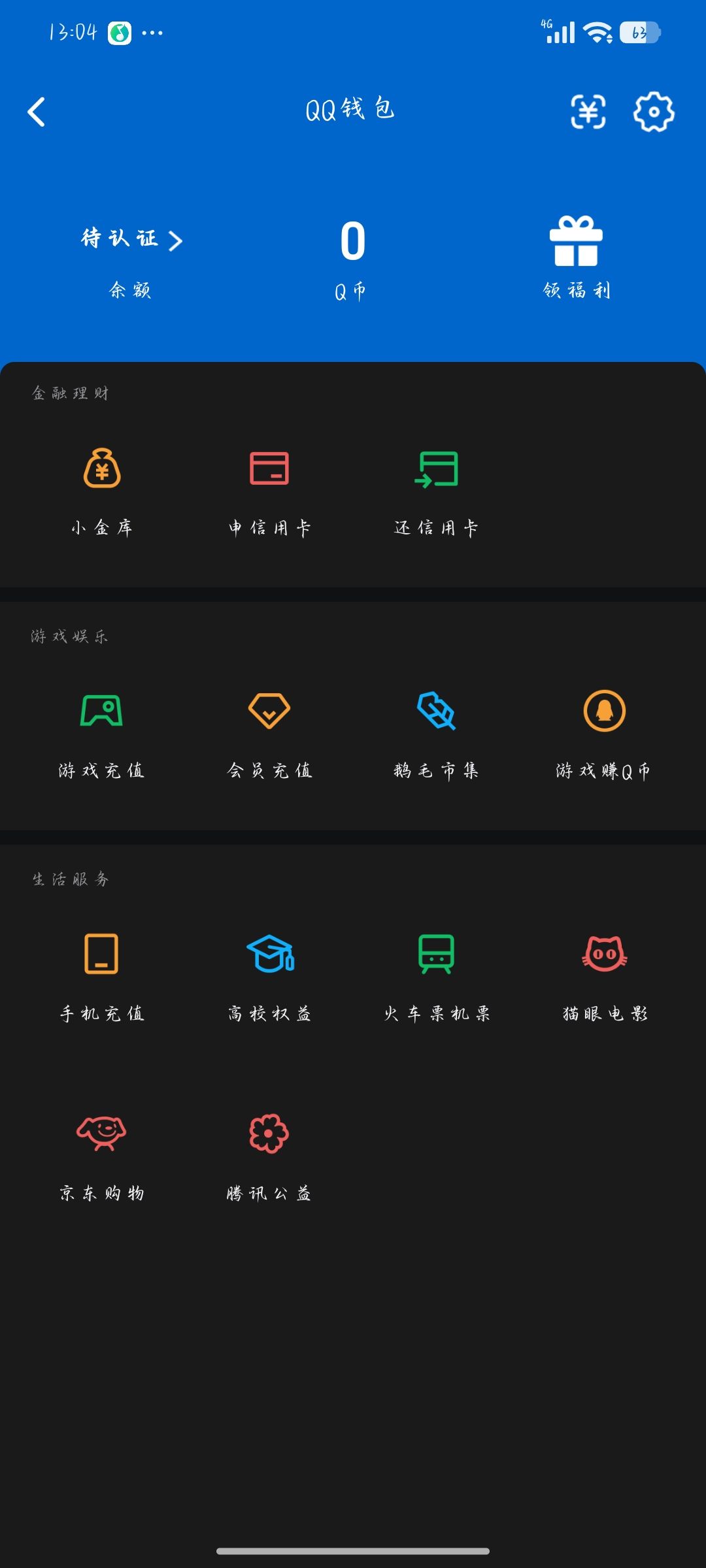Open 高校权益
The width and height of the screenshot is (706, 1568).
(269, 976)
